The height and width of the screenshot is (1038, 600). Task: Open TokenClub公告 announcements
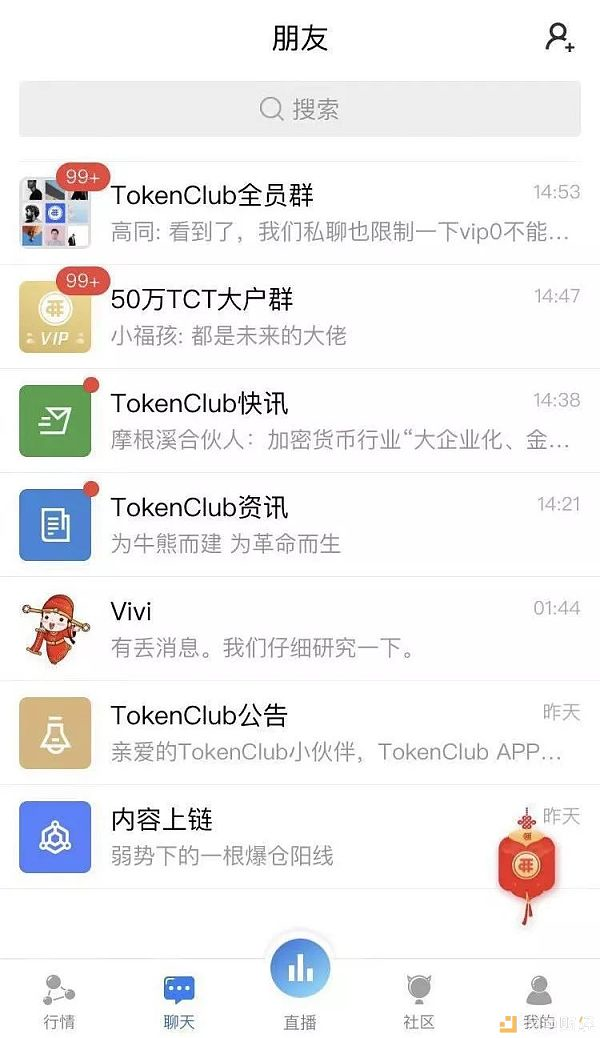(x=300, y=732)
